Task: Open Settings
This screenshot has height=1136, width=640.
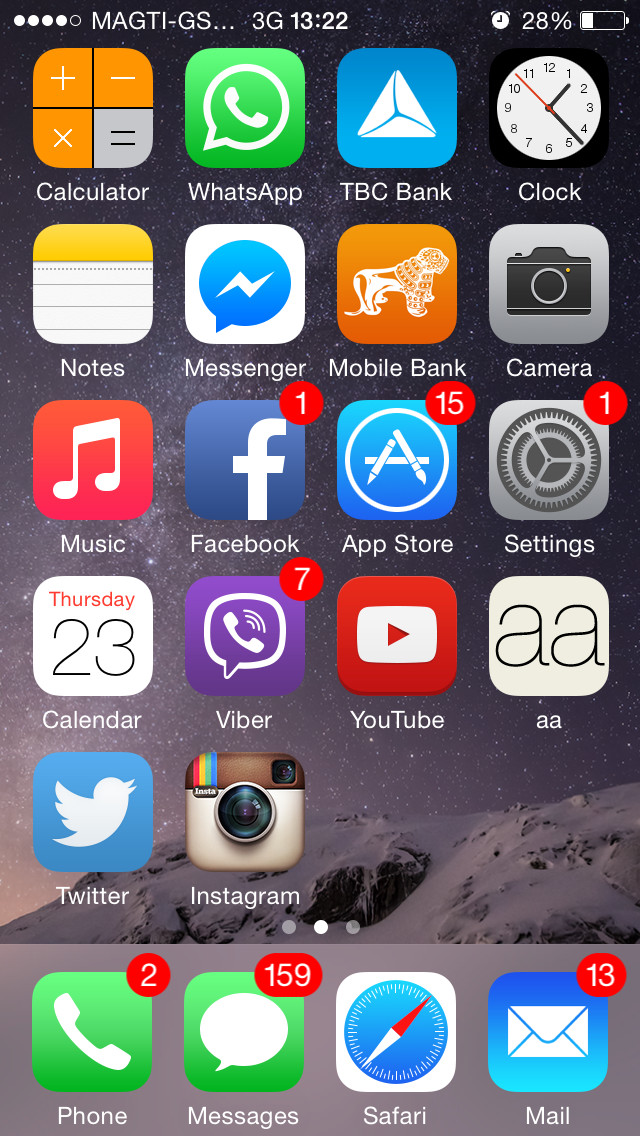Action: [x=549, y=460]
